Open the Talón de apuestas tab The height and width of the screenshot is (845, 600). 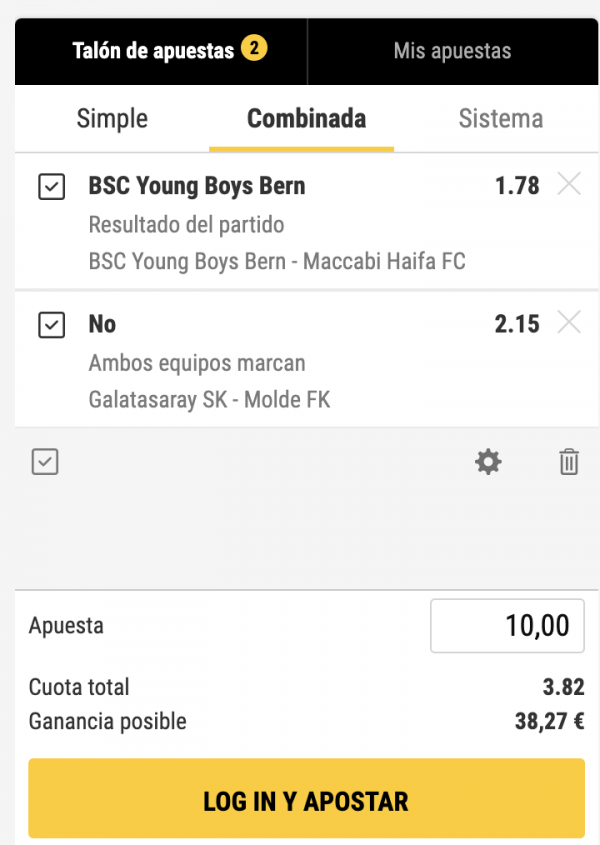(160, 51)
